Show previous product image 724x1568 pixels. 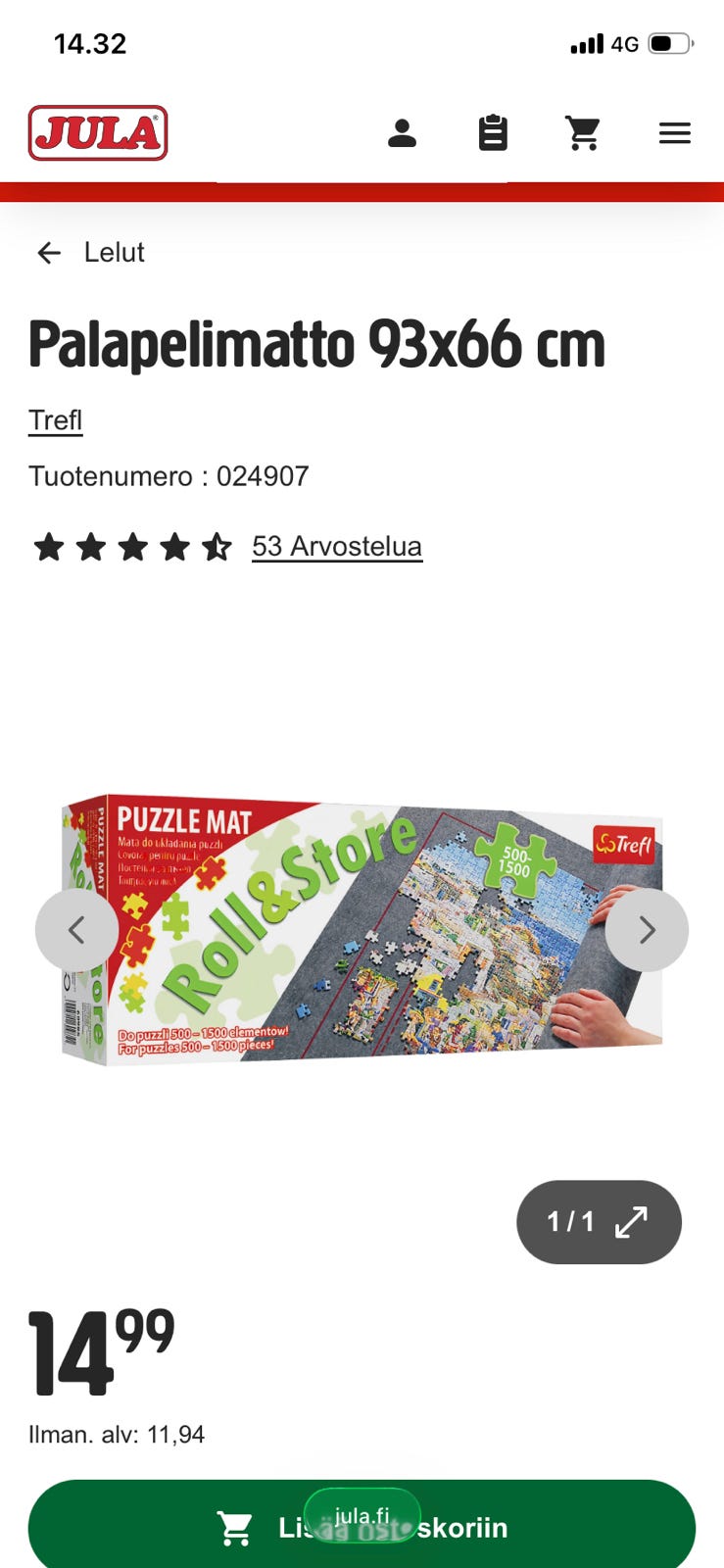(76, 930)
